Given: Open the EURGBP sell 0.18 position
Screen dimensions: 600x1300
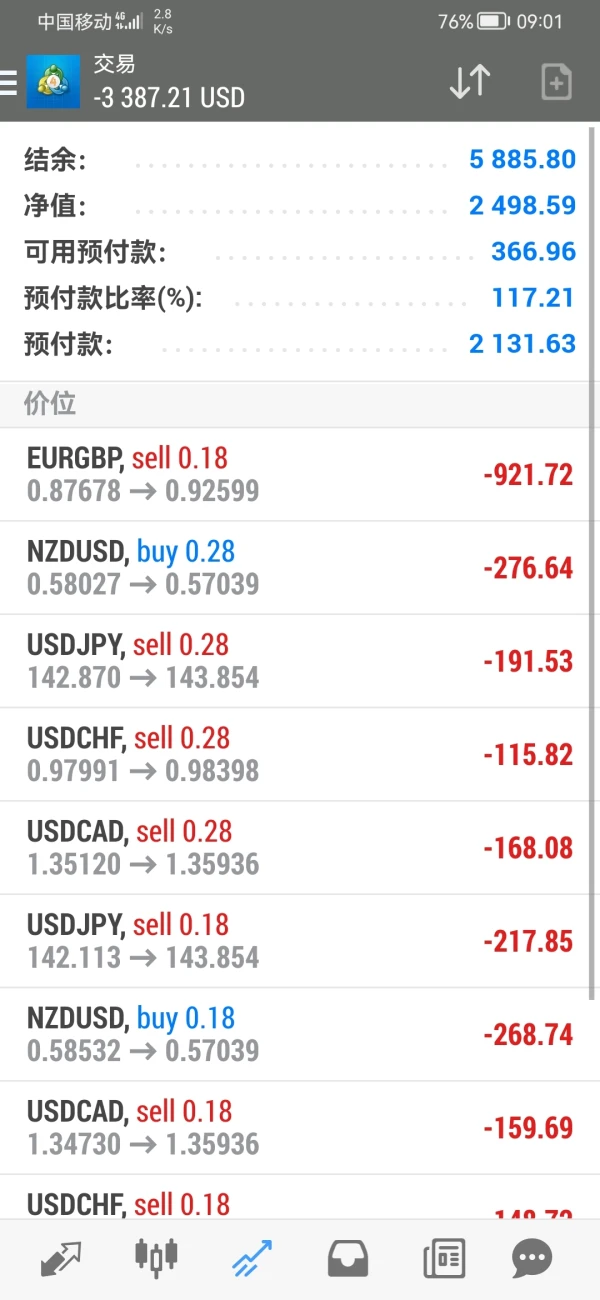Looking at the screenshot, I should click(300, 474).
